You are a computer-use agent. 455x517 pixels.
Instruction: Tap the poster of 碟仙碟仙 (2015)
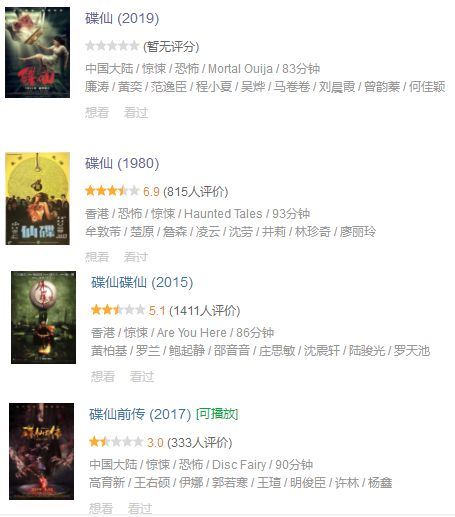(x=43, y=317)
